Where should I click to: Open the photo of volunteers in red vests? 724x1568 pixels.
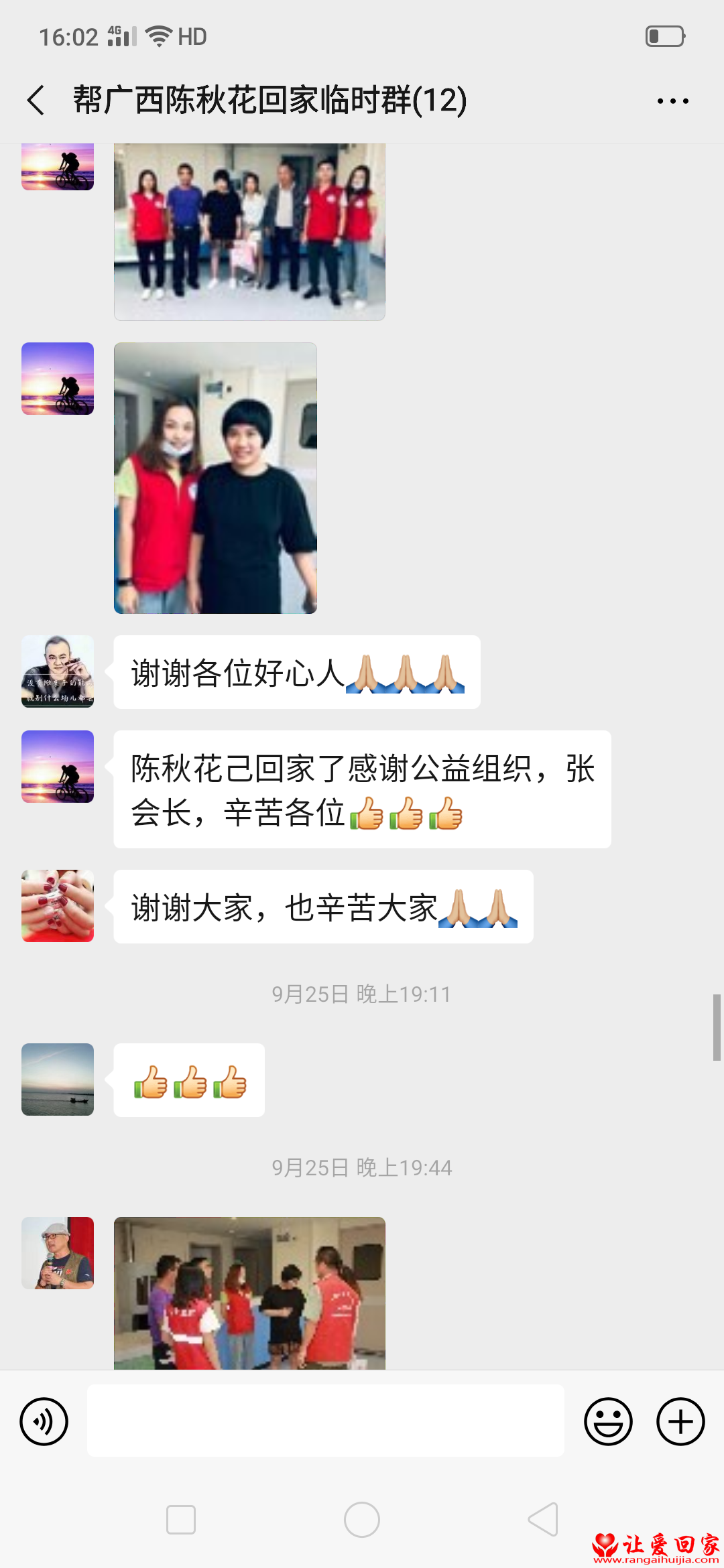pos(249,1292)
